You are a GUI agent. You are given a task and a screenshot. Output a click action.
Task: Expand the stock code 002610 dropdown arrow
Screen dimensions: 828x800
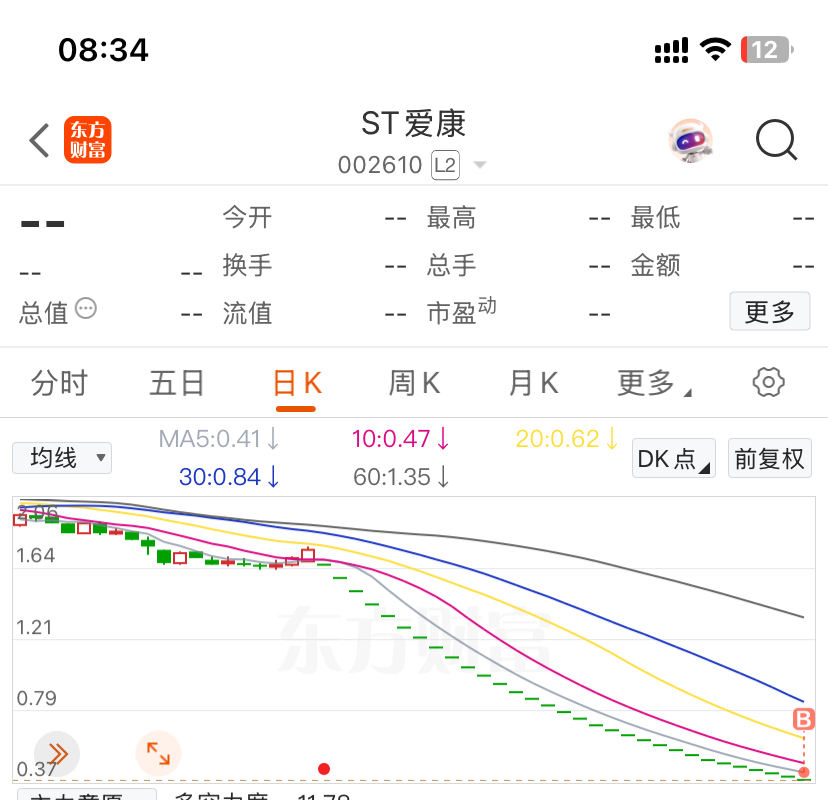coord(479,165)
